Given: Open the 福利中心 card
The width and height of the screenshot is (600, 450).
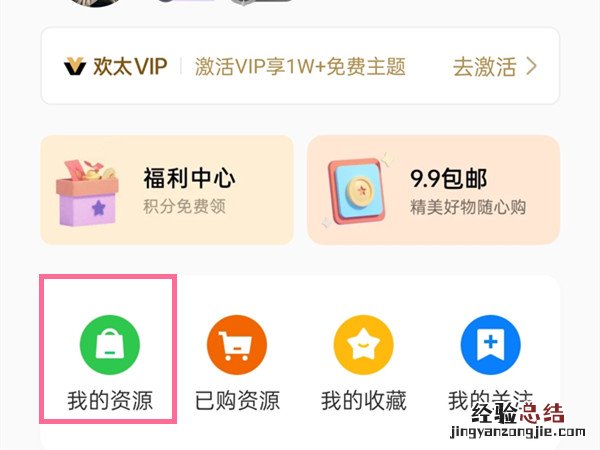Looking at the screenshot, I should pos(167,190).
